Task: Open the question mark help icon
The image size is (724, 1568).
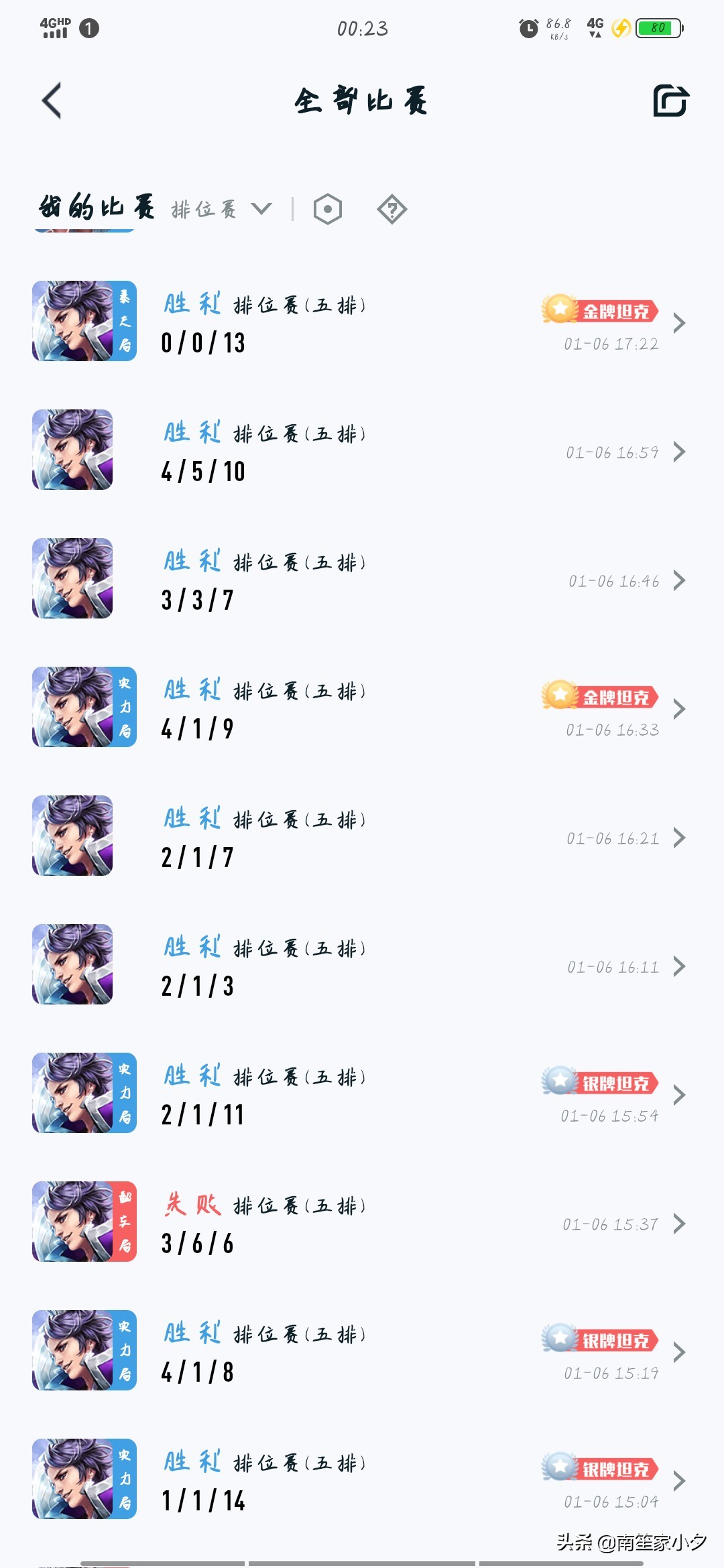Action: (x=392, y=210)
